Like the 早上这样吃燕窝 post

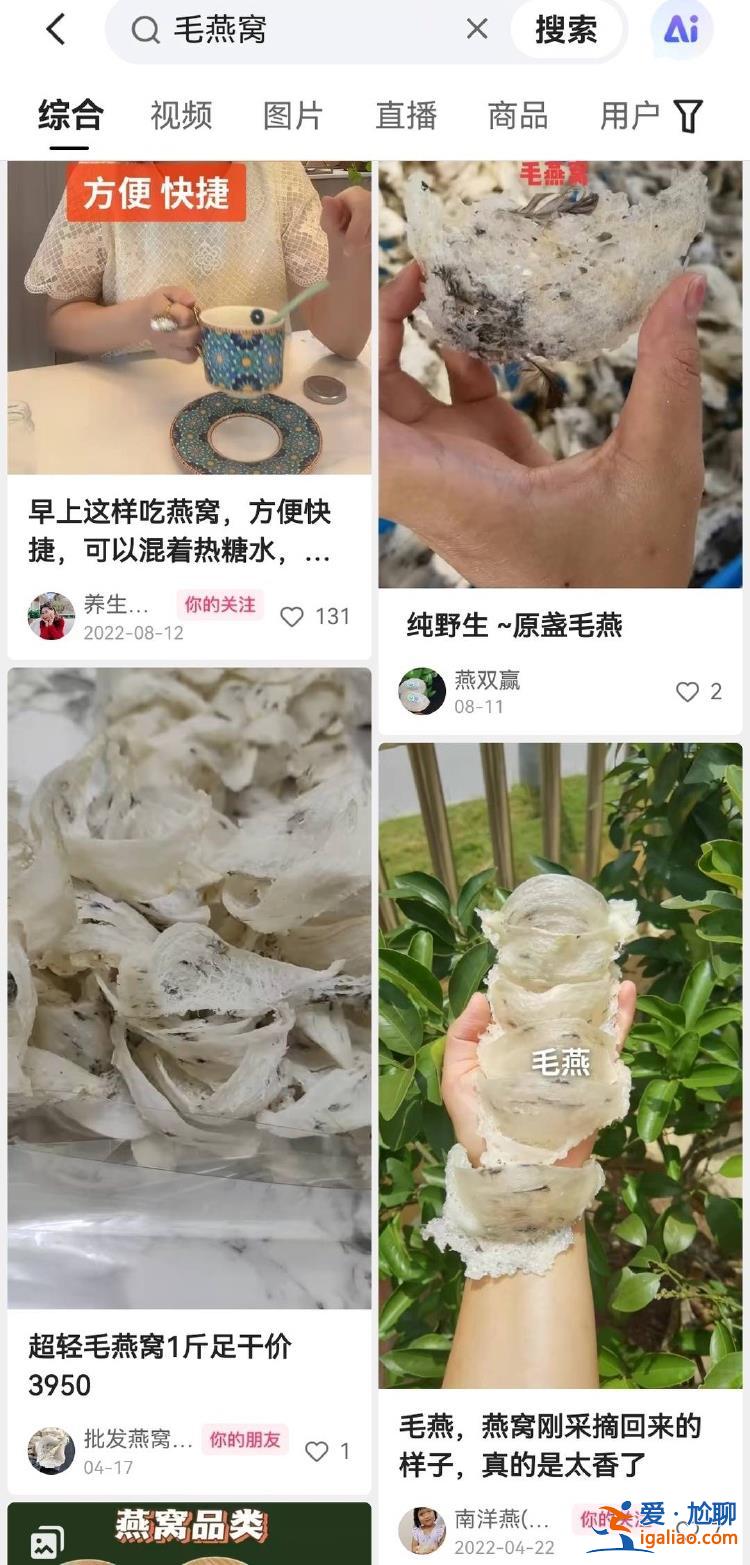(292, 617)
